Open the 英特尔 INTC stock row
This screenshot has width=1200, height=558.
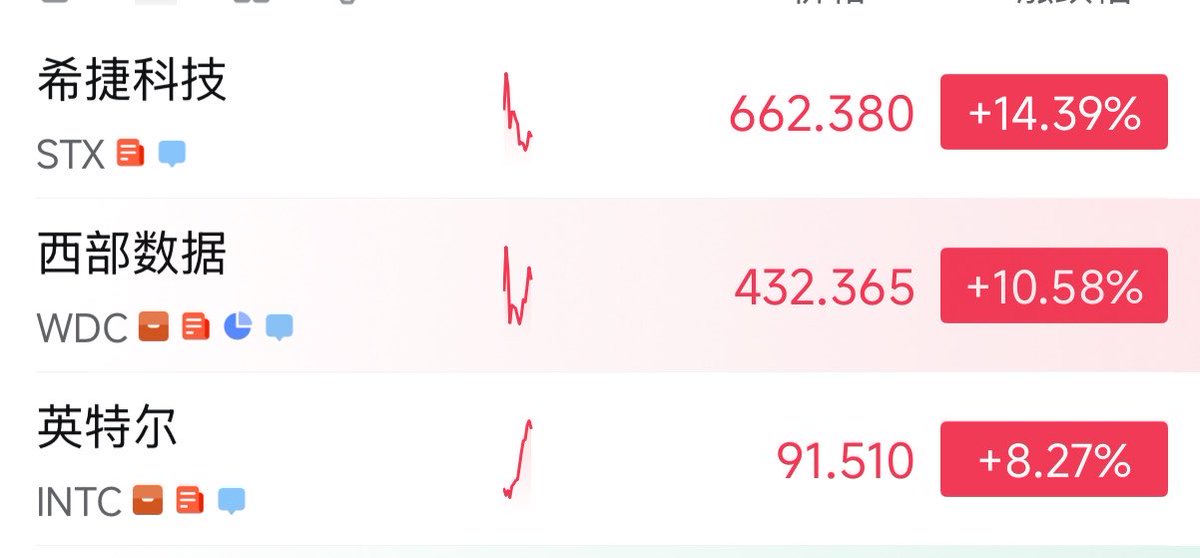coord(600,459)
